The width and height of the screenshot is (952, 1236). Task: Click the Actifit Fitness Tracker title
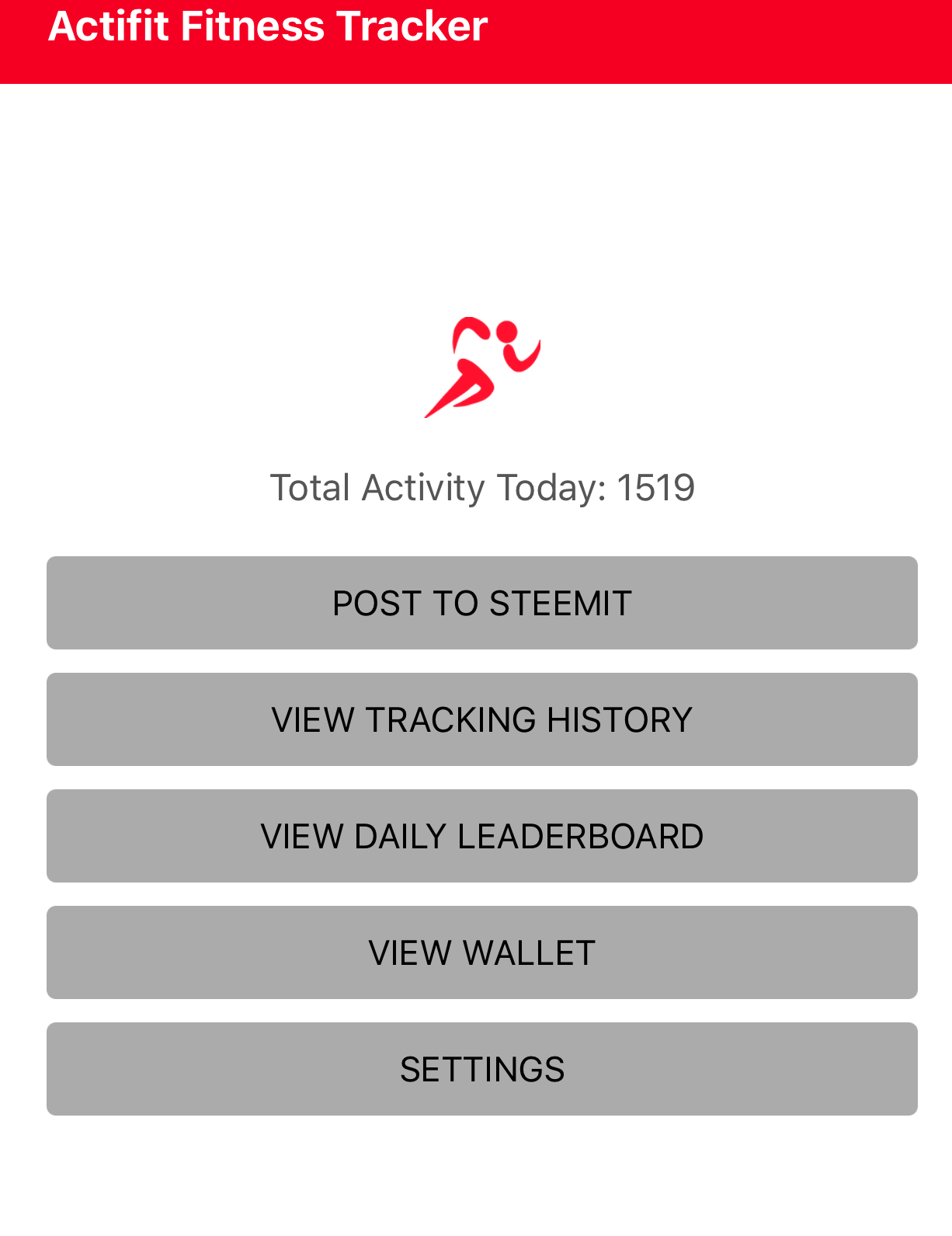click(x=267, y=26)
